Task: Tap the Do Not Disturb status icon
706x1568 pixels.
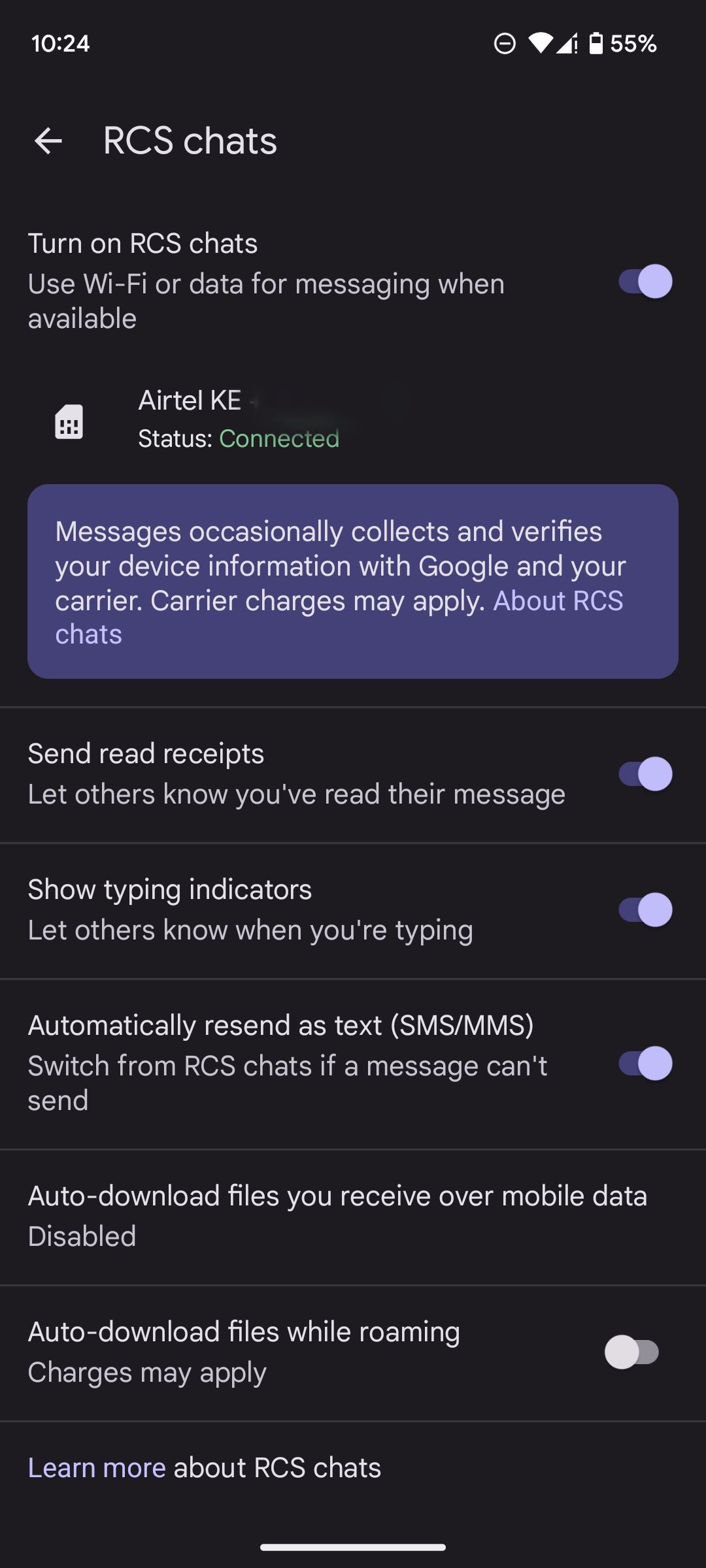Action: 503,43
